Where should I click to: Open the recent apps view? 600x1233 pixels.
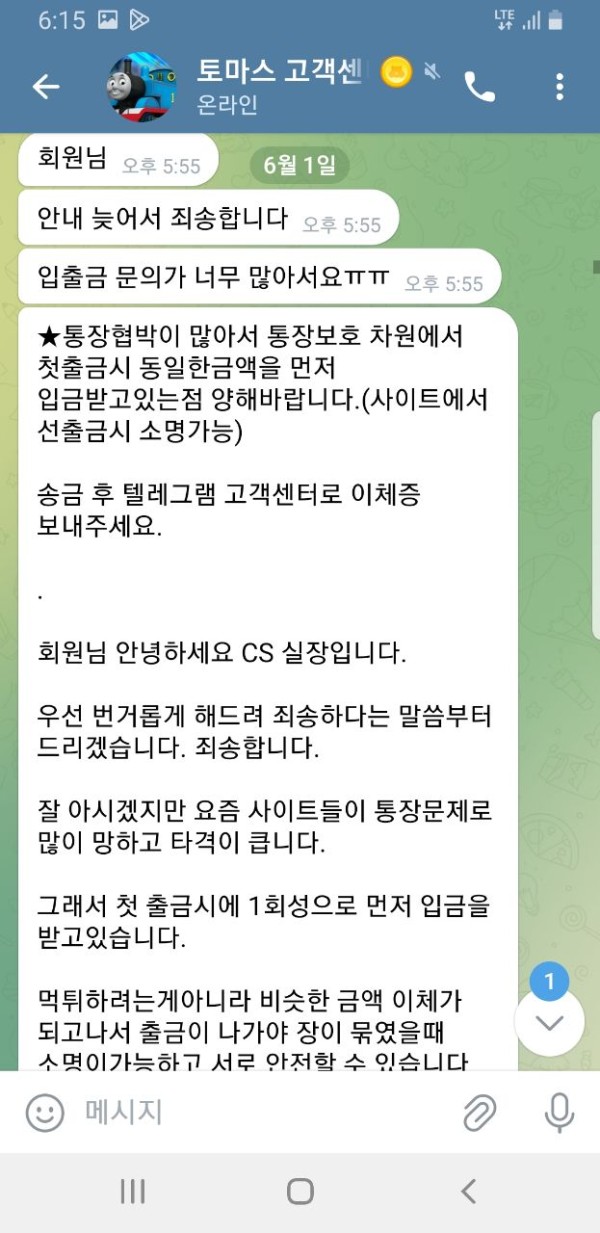click(132, 1190)
